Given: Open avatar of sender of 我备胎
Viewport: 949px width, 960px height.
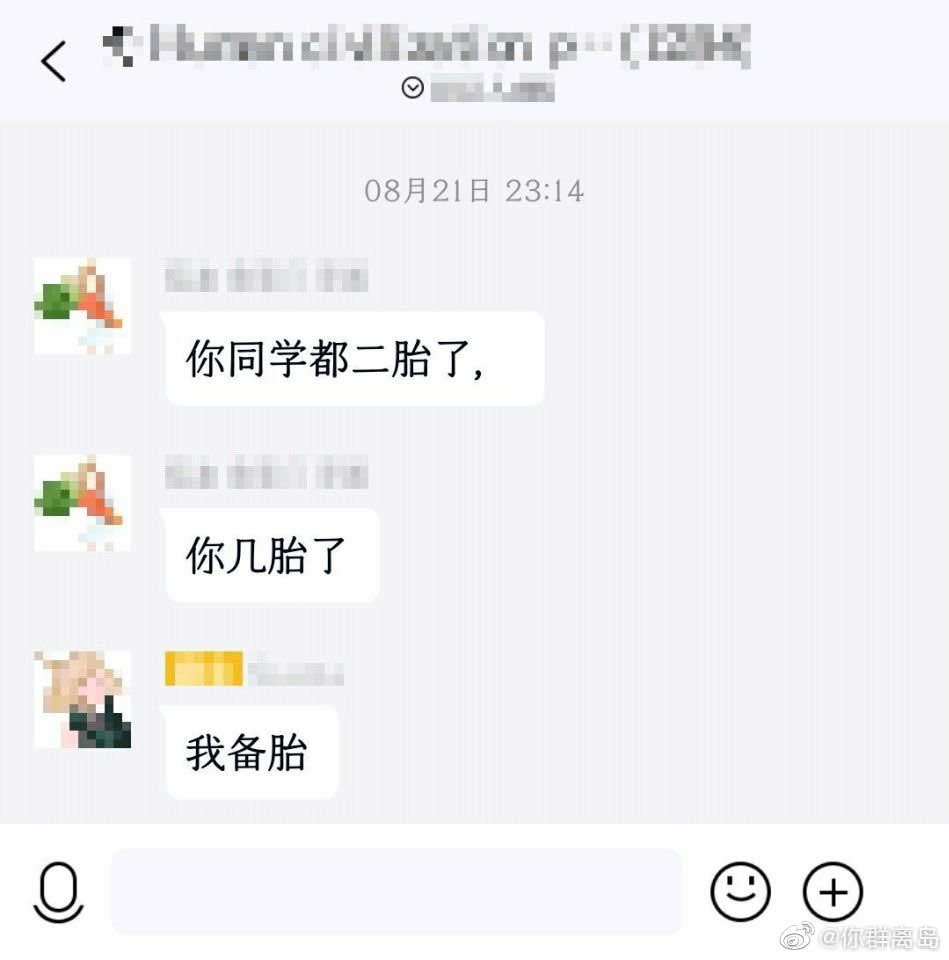Looking at the screenshot, I should (x=83, y=700).
